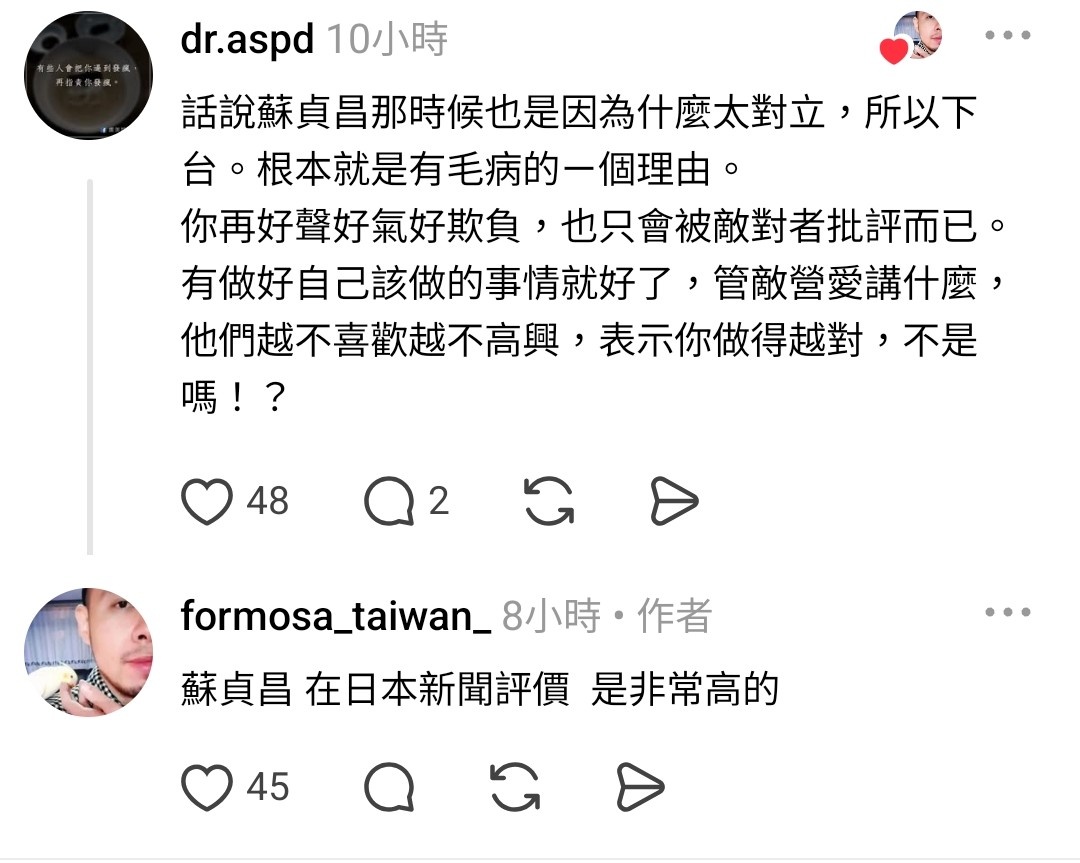Image resolution: width=1080 pixels, height=863 pixels.
Task: Open dr.aspd's profile picture
Action: pos(88,76)
